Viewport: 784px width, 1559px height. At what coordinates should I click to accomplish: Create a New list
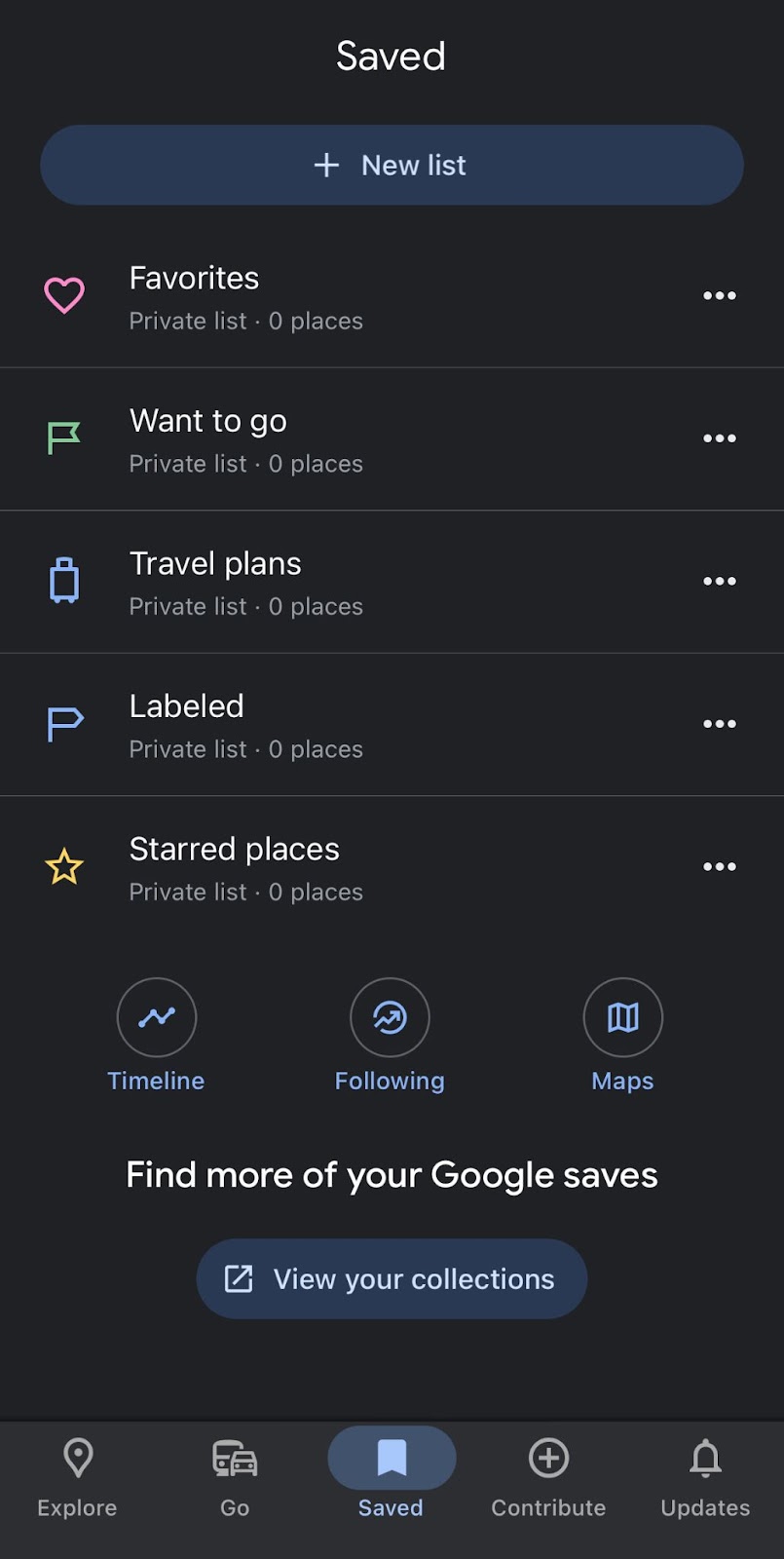pyautogui.click(x=391, y=165)
